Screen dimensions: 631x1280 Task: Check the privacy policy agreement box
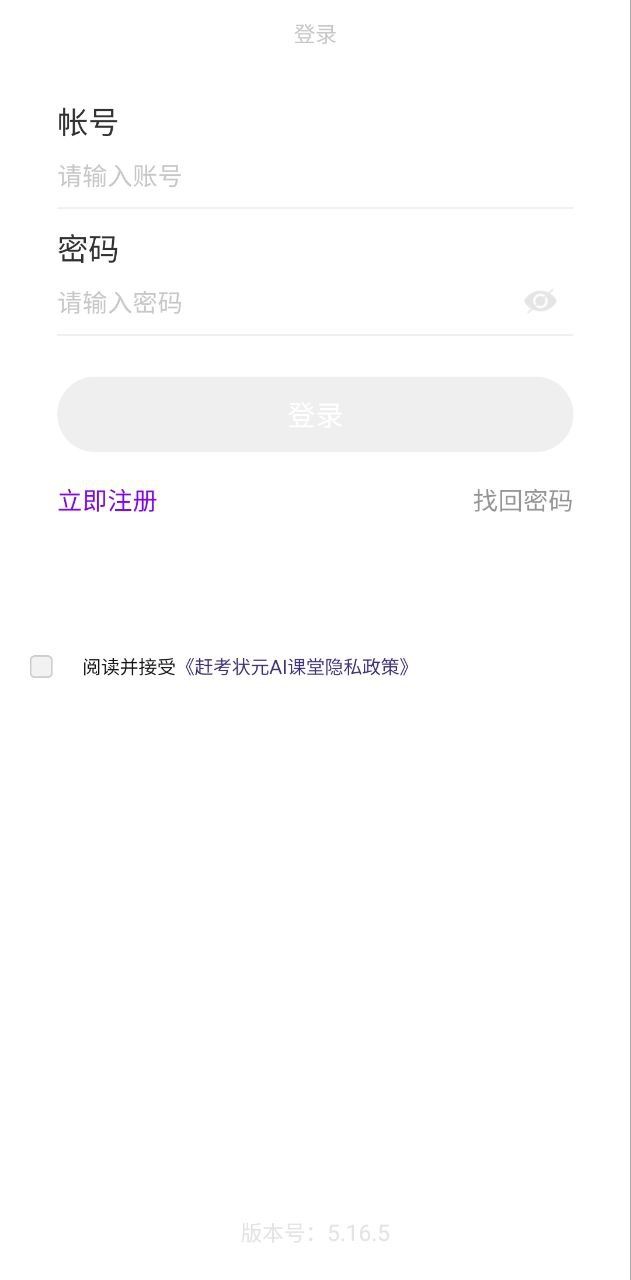pos(41,667)
